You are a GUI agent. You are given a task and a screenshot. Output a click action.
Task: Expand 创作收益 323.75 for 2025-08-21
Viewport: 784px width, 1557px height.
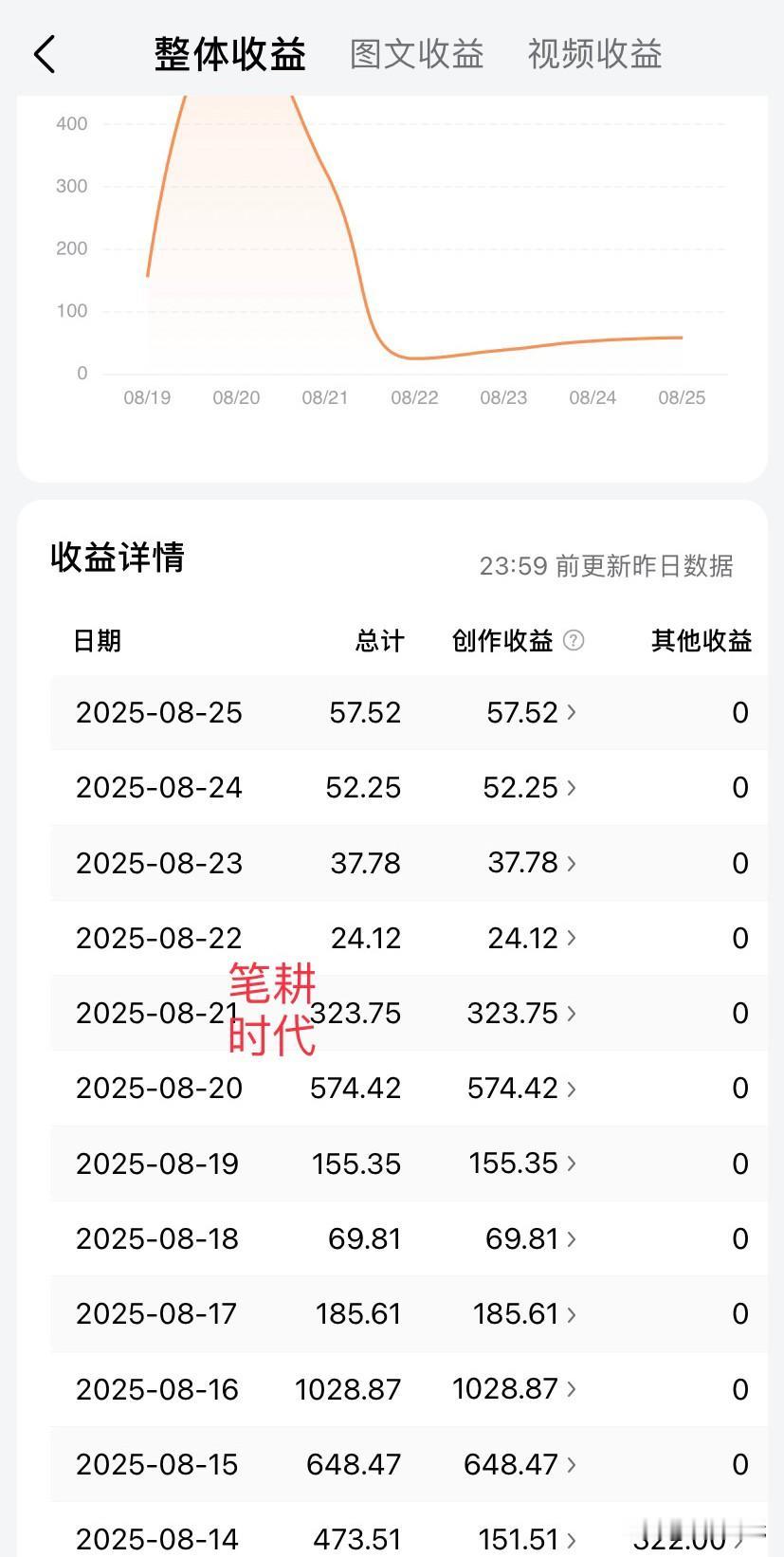(521, 1013)
